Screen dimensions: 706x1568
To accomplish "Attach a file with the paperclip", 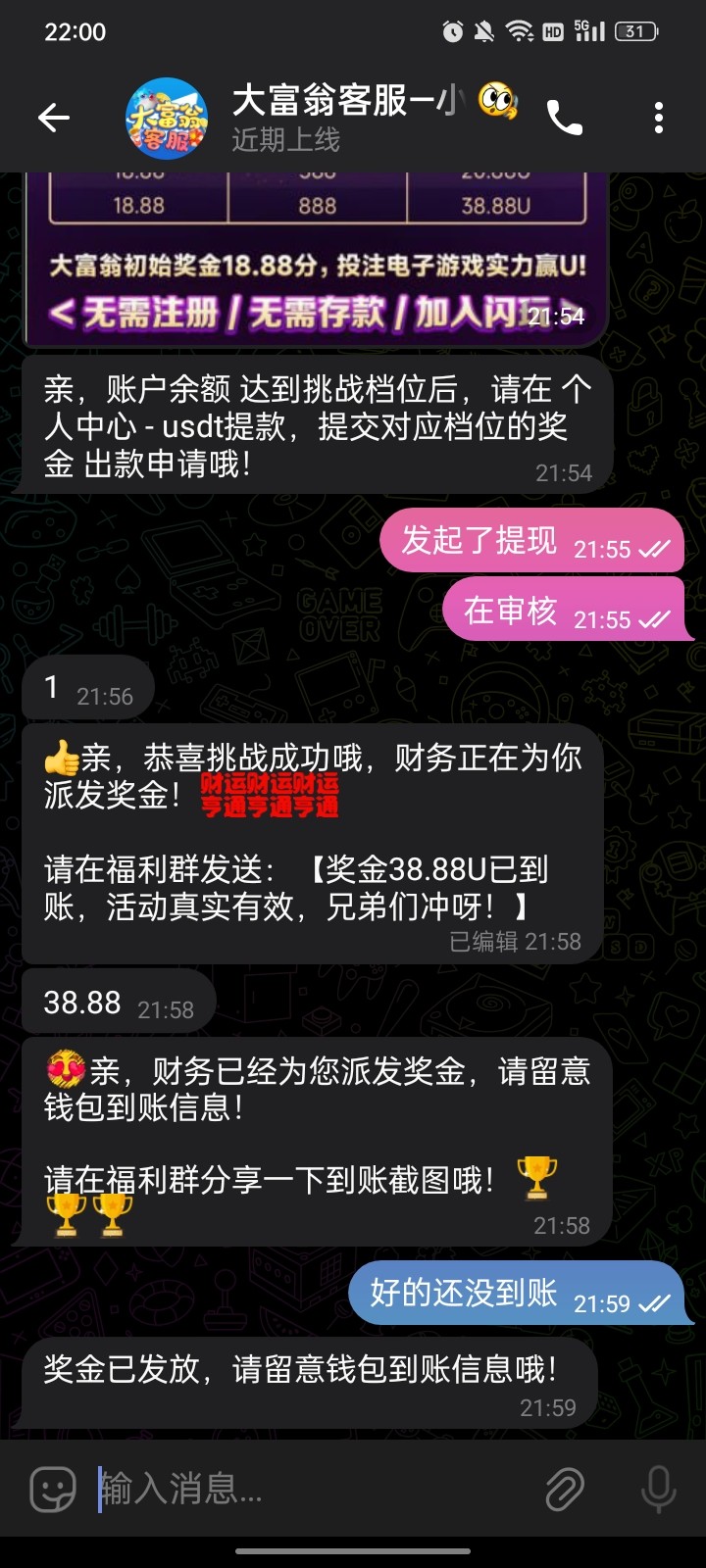I will pyautogui.click(x=565, y=1490).
